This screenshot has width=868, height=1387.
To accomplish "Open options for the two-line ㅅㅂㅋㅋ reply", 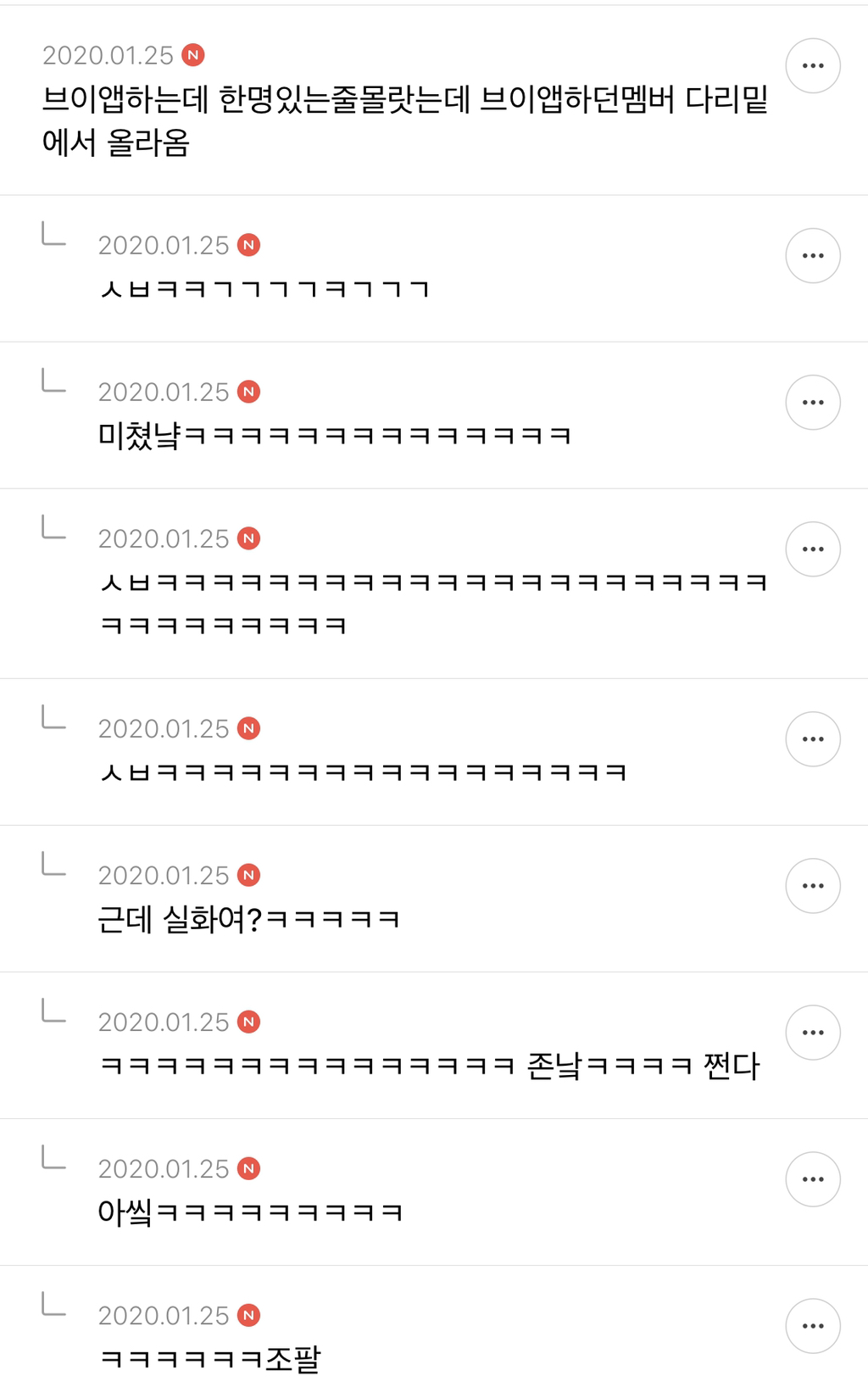I will 812,549.
